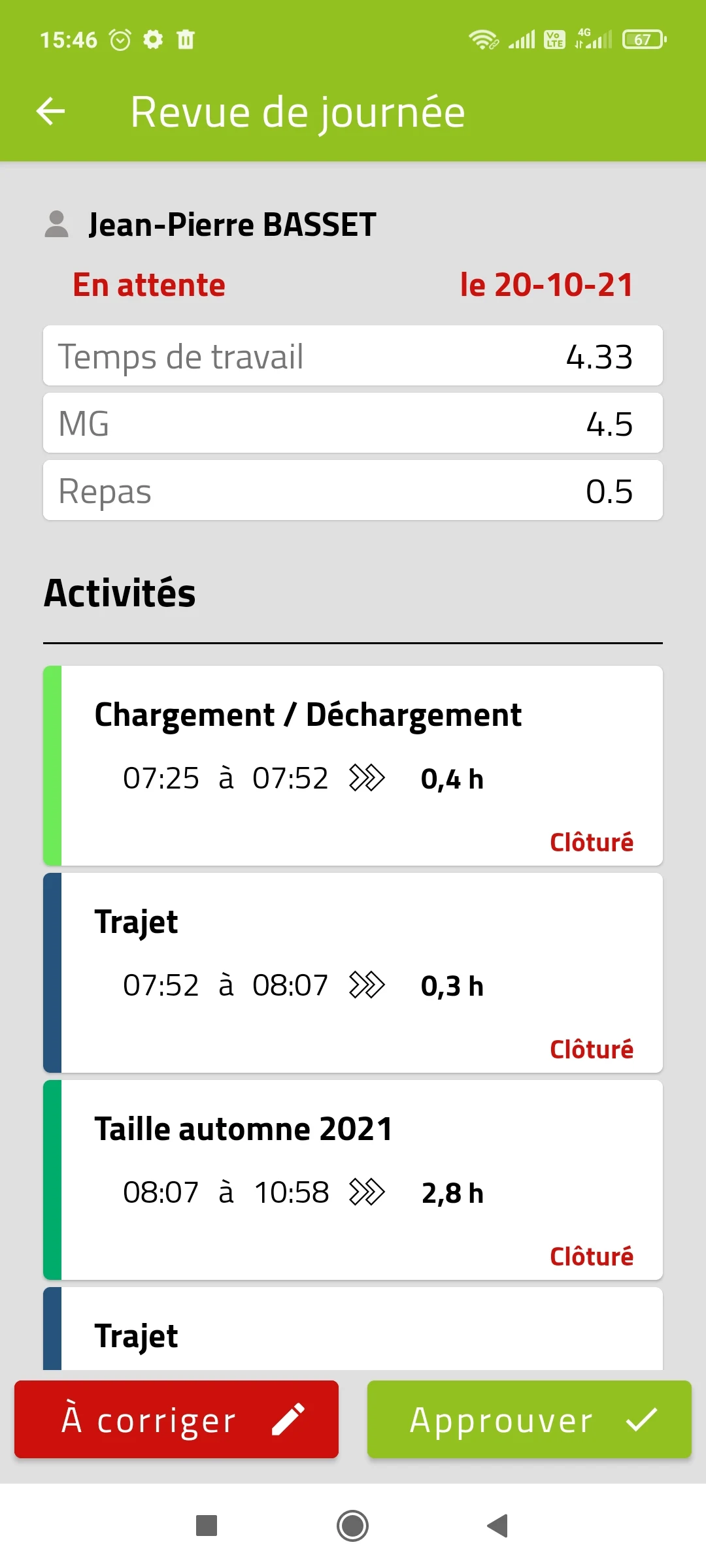Viewport: 706px width, 1568px height.
Task: Tap the back arrow in the header
Action: pos(50,110)
